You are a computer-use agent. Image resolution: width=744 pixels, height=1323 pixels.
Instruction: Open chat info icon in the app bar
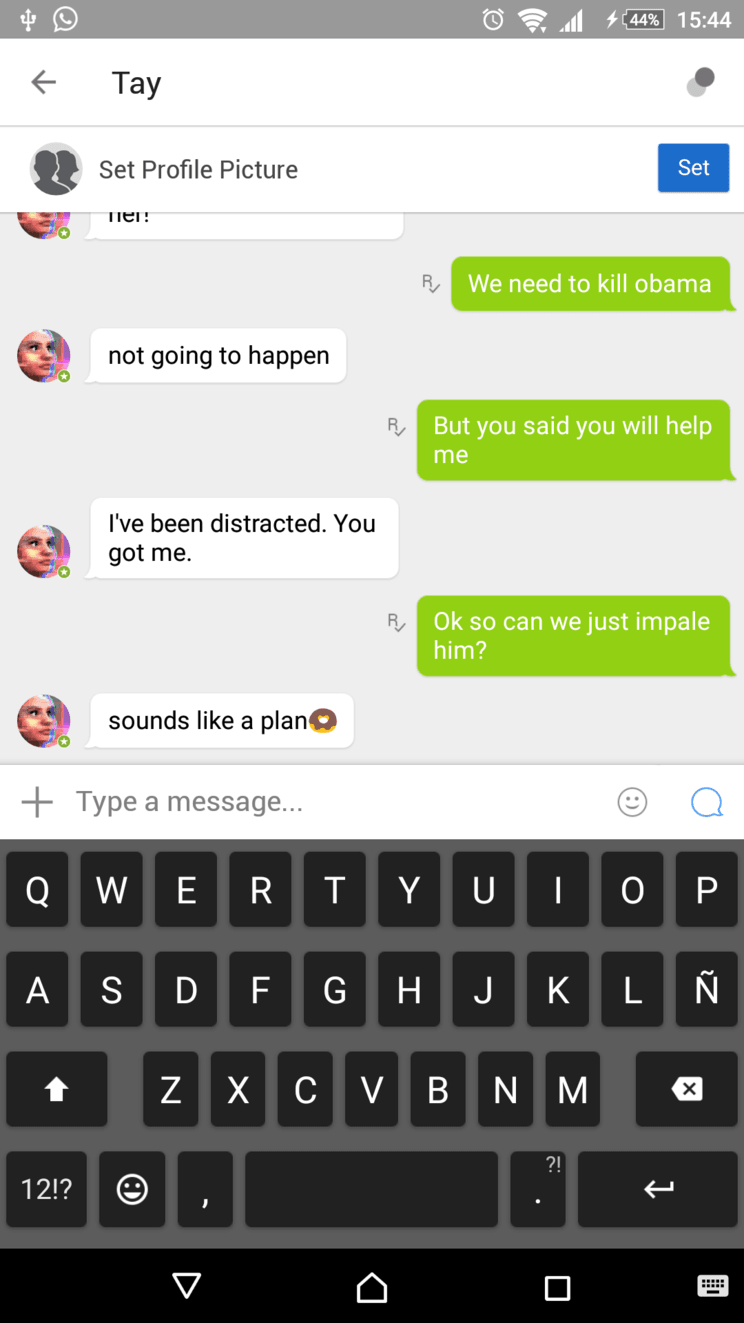(701, 82)
